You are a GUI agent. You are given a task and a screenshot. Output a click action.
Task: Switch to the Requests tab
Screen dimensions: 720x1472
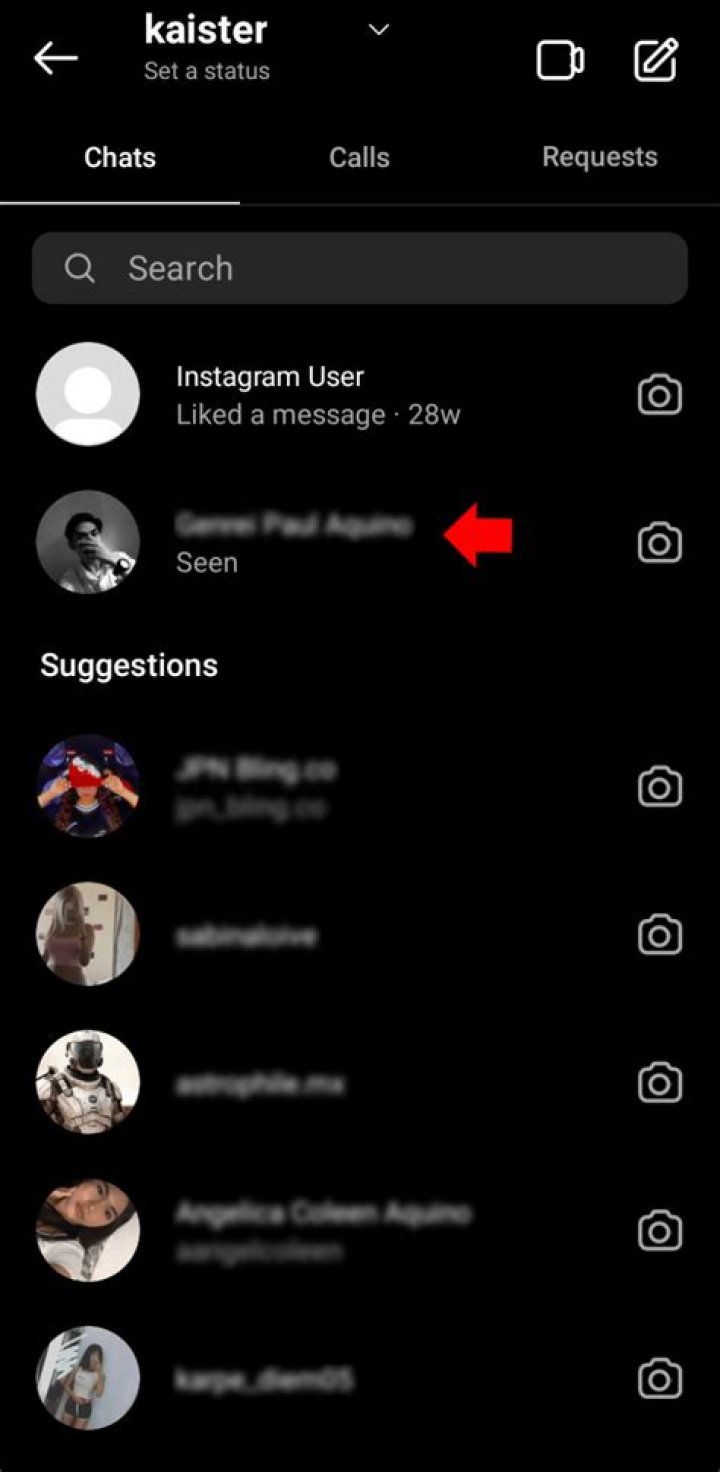pos(599,157)
